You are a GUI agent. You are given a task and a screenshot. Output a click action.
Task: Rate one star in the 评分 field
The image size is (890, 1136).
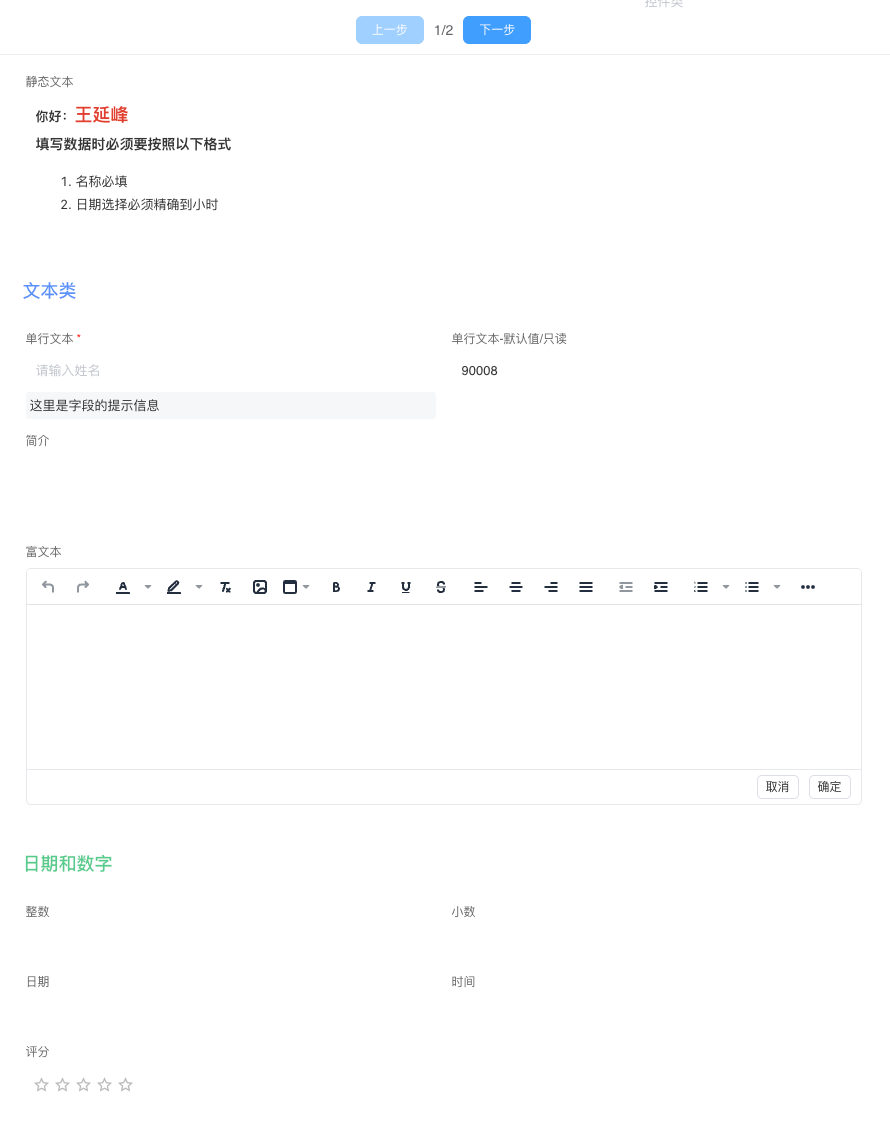[x=41, y=1084]
